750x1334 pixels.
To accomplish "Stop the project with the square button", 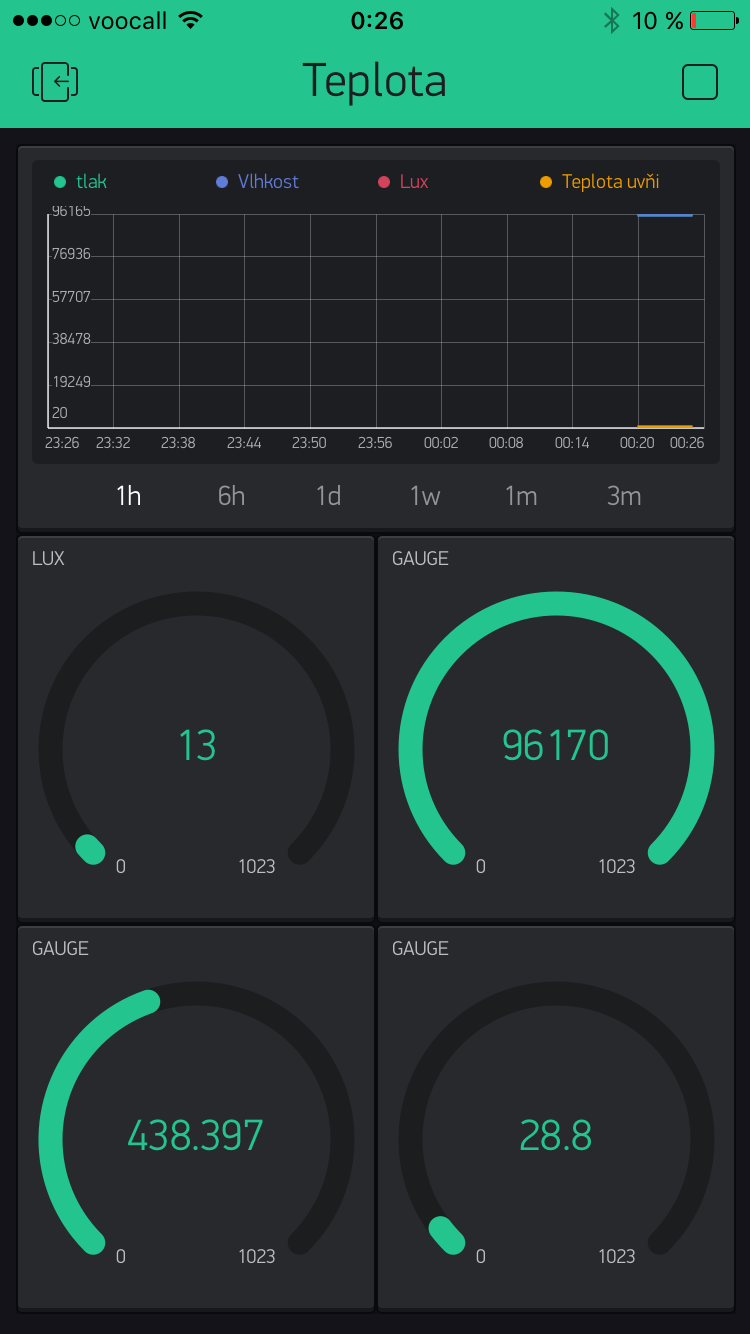I will click(x=700, y=82).
